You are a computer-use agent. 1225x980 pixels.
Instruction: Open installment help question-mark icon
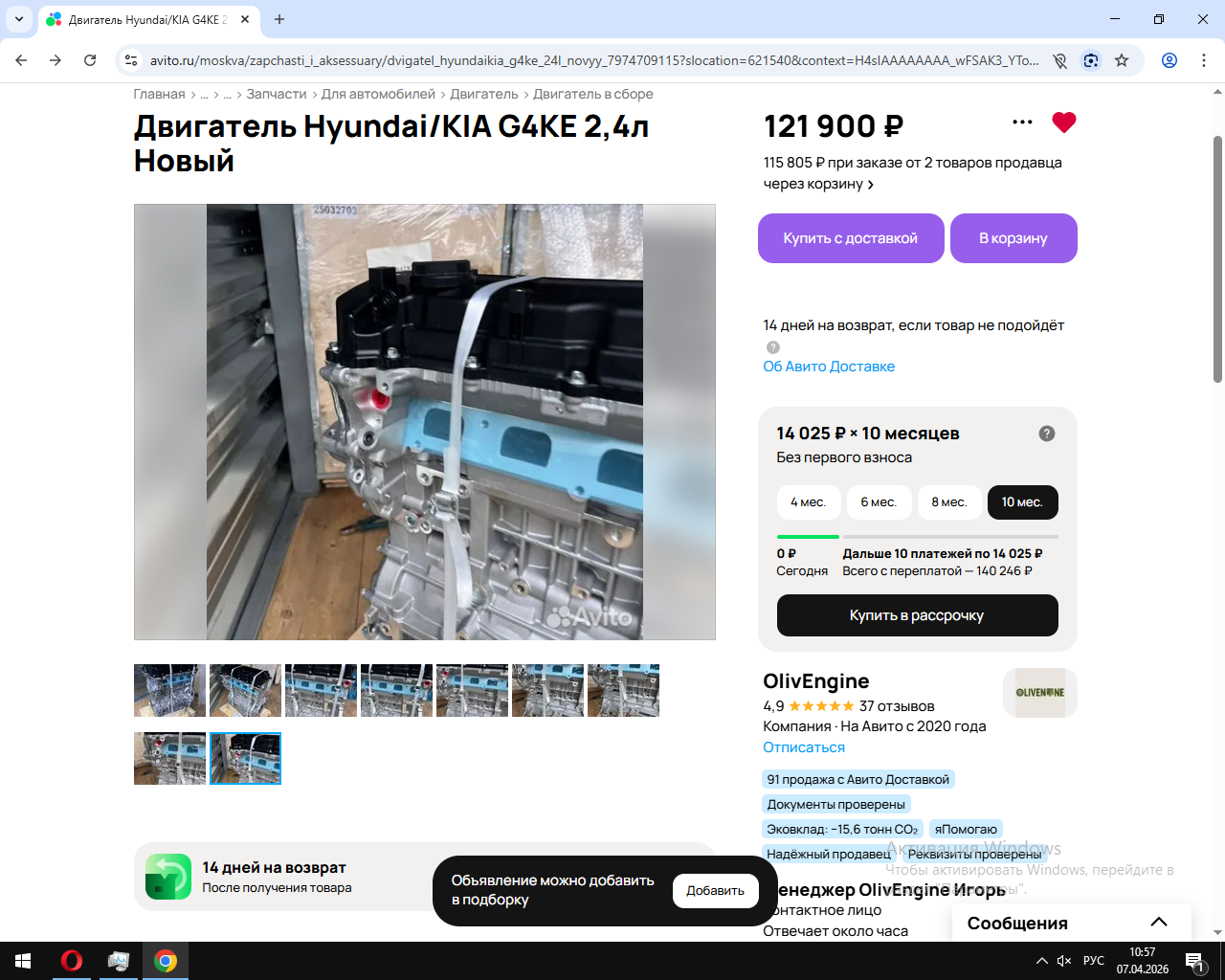[x=1047, y=434]
